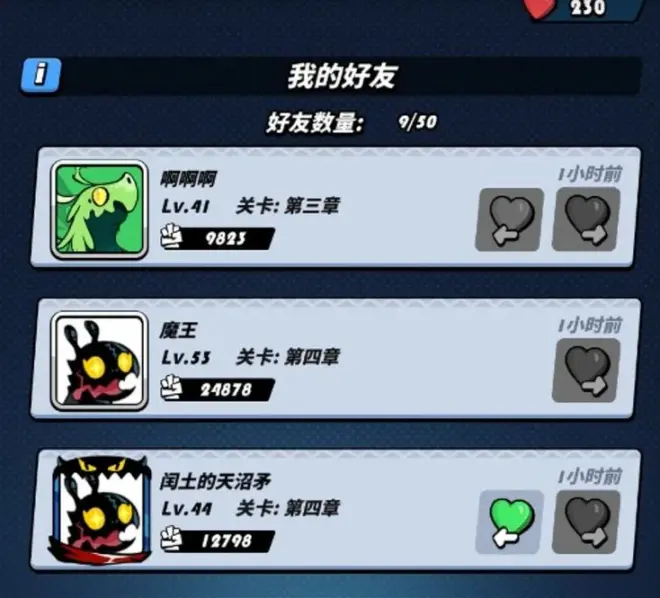The width and height of the screenshot is (660, 598).
Task: Open the info icon beside 我的好友
Action: pos(42,75)
